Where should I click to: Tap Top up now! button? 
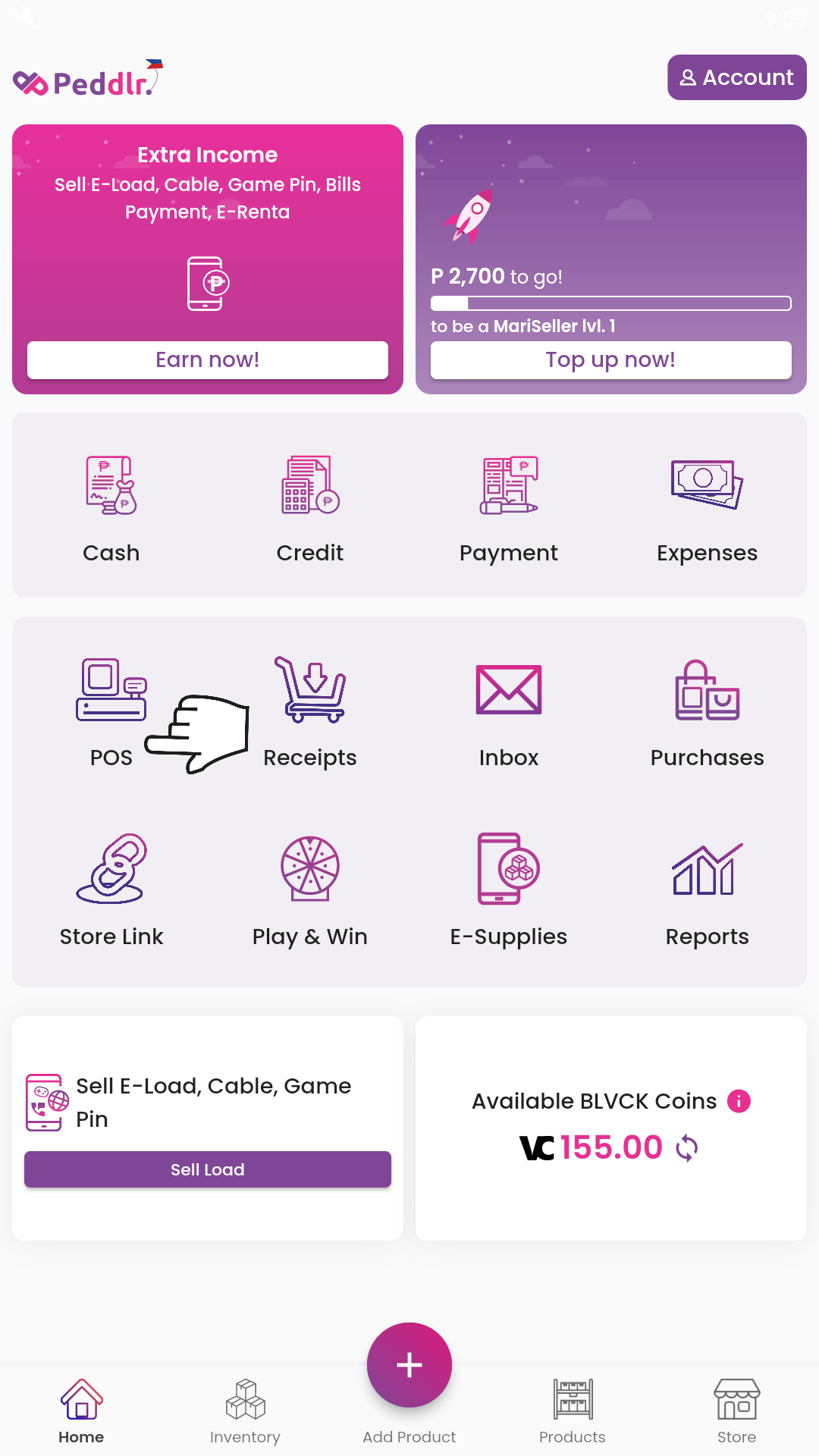point(610,359)
